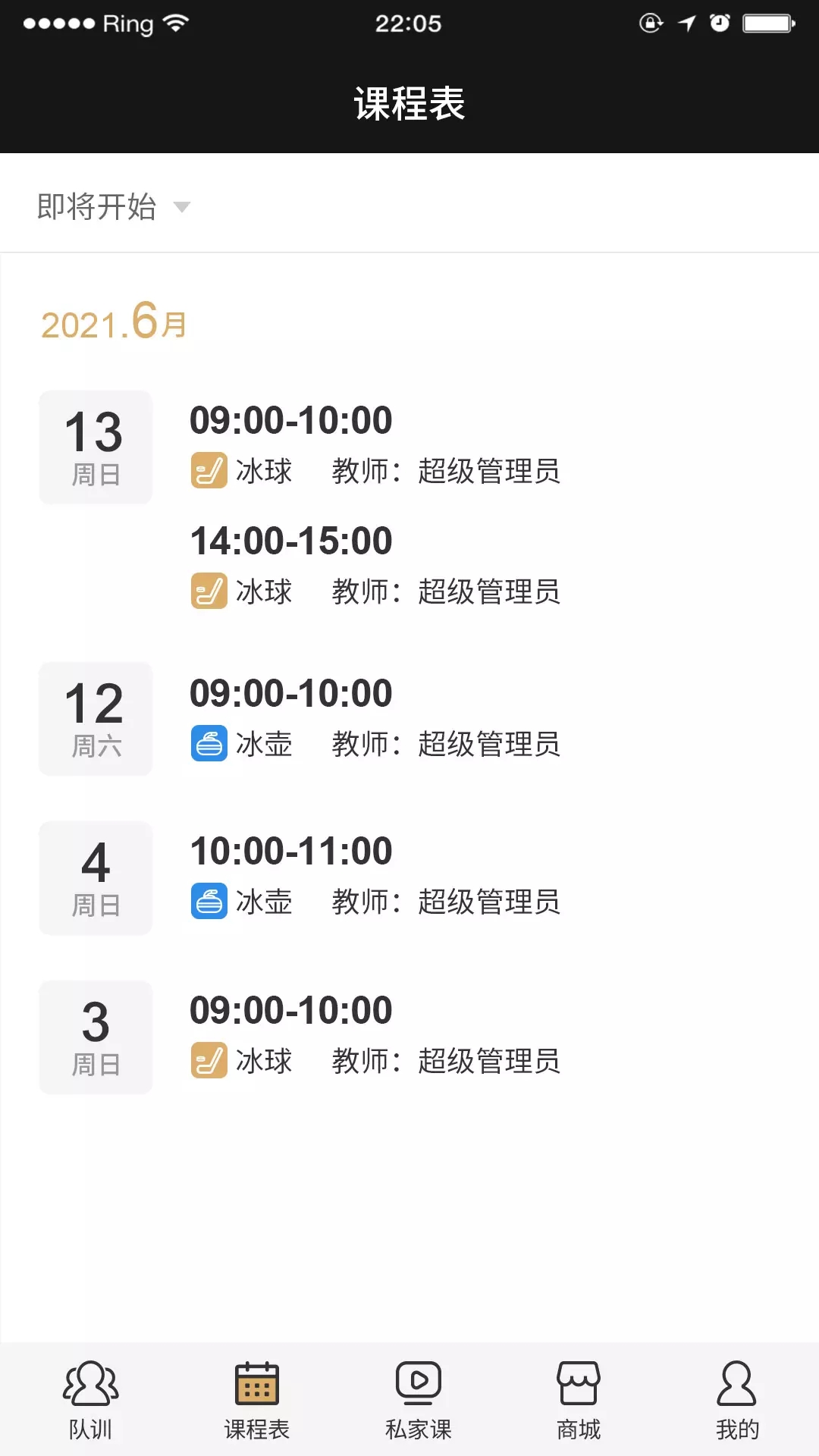
Task: View the 12th 周六 09:00-10:00 冰壶 class
Action: coord(375,718)
